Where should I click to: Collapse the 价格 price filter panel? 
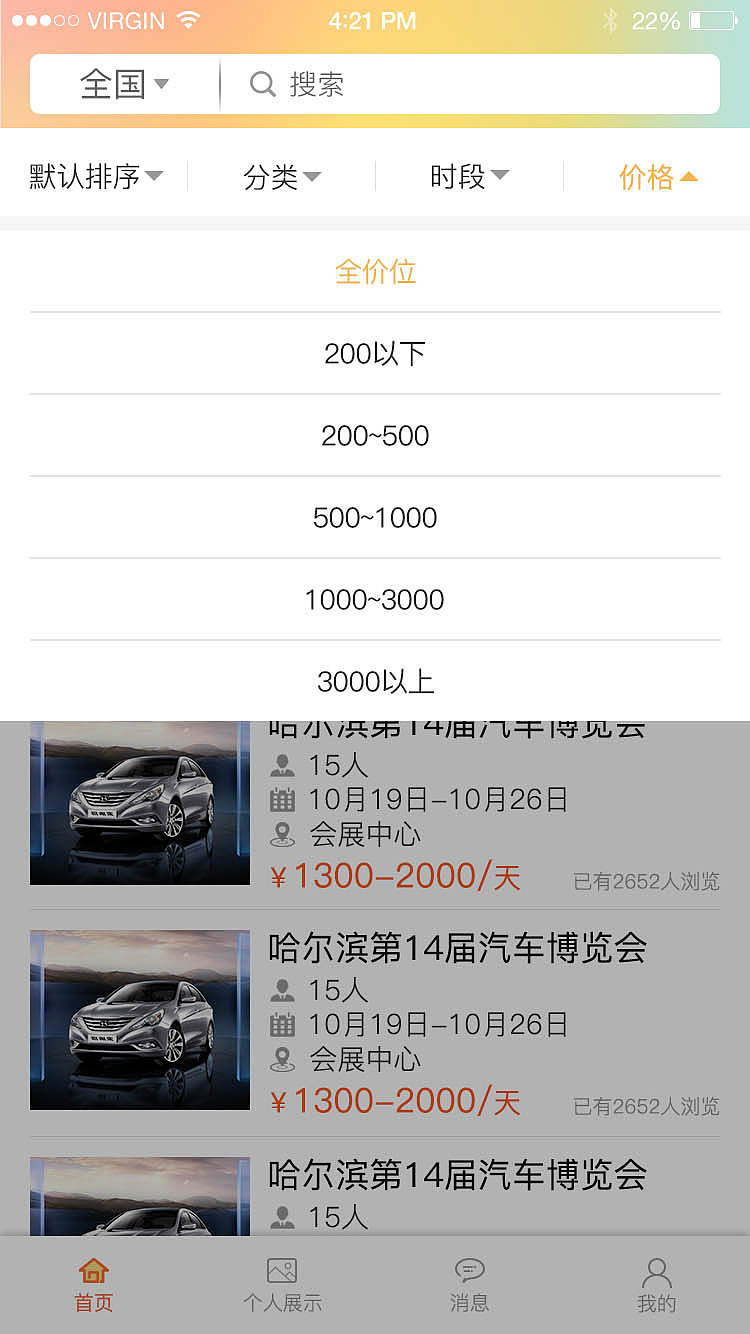pos(655,176)
